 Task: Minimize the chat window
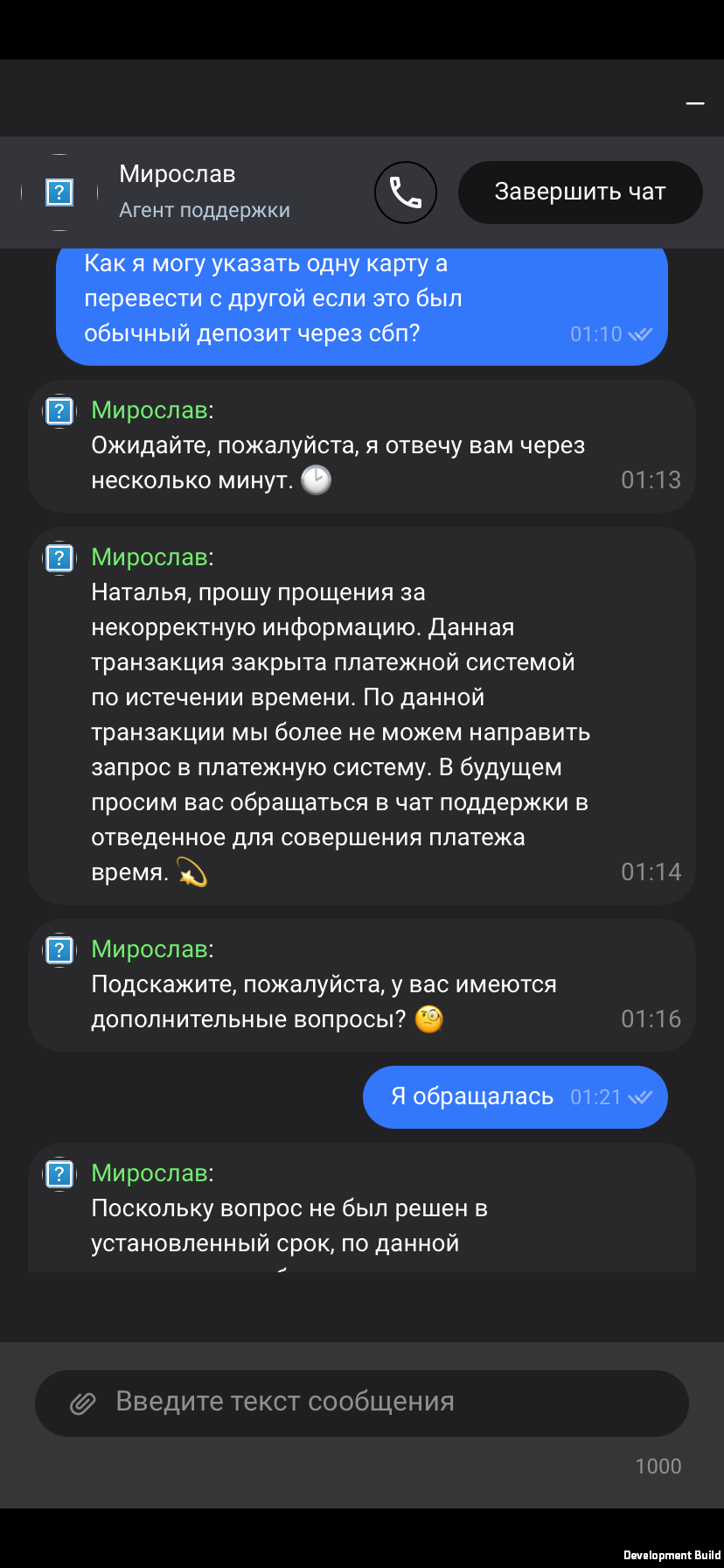pos(695,104)
